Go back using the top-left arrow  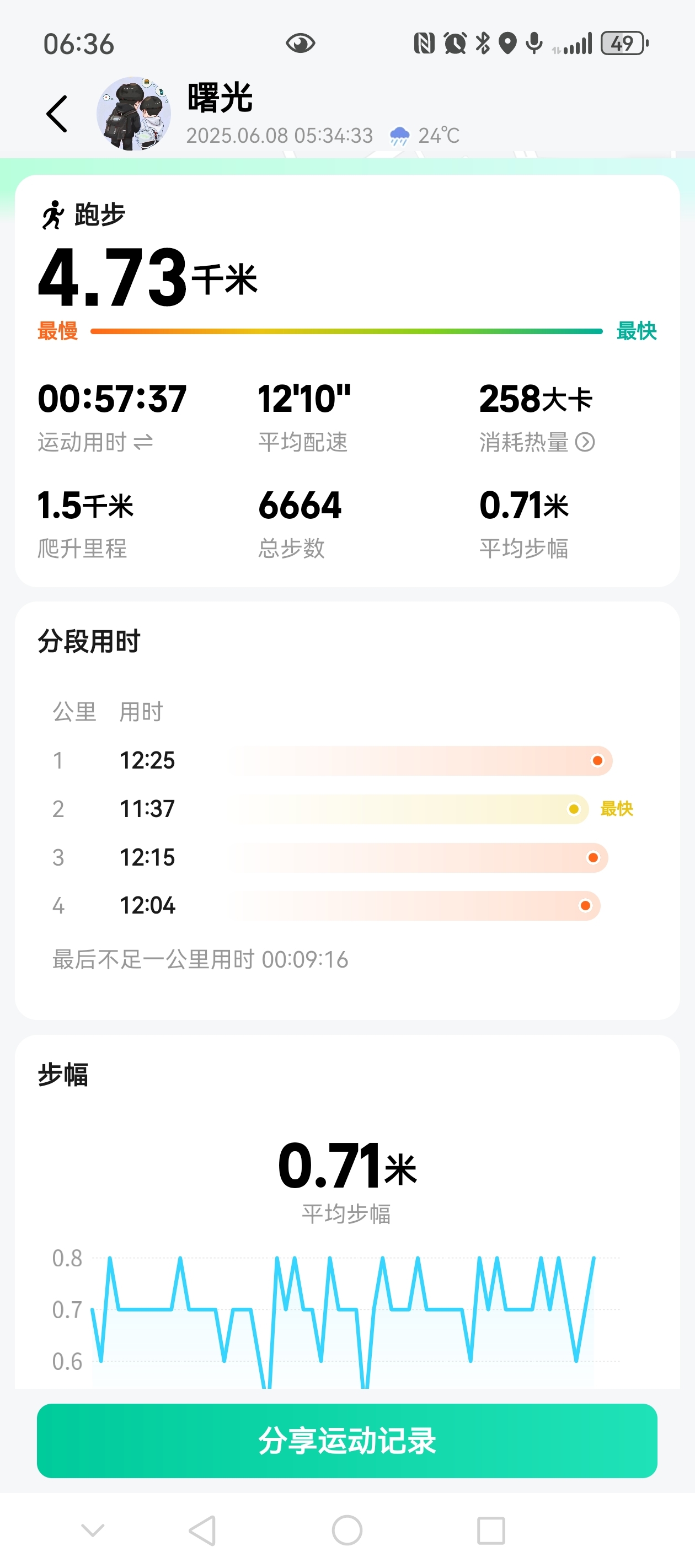57,114
